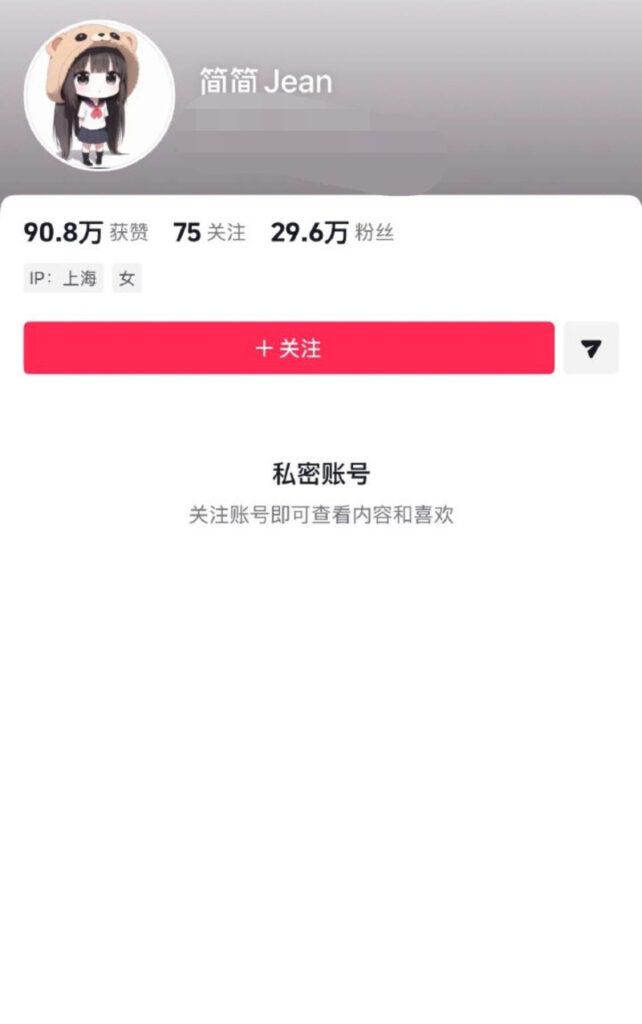View the 75 关注 following list
Screen dimensions: 642x1024
[209, 233]
